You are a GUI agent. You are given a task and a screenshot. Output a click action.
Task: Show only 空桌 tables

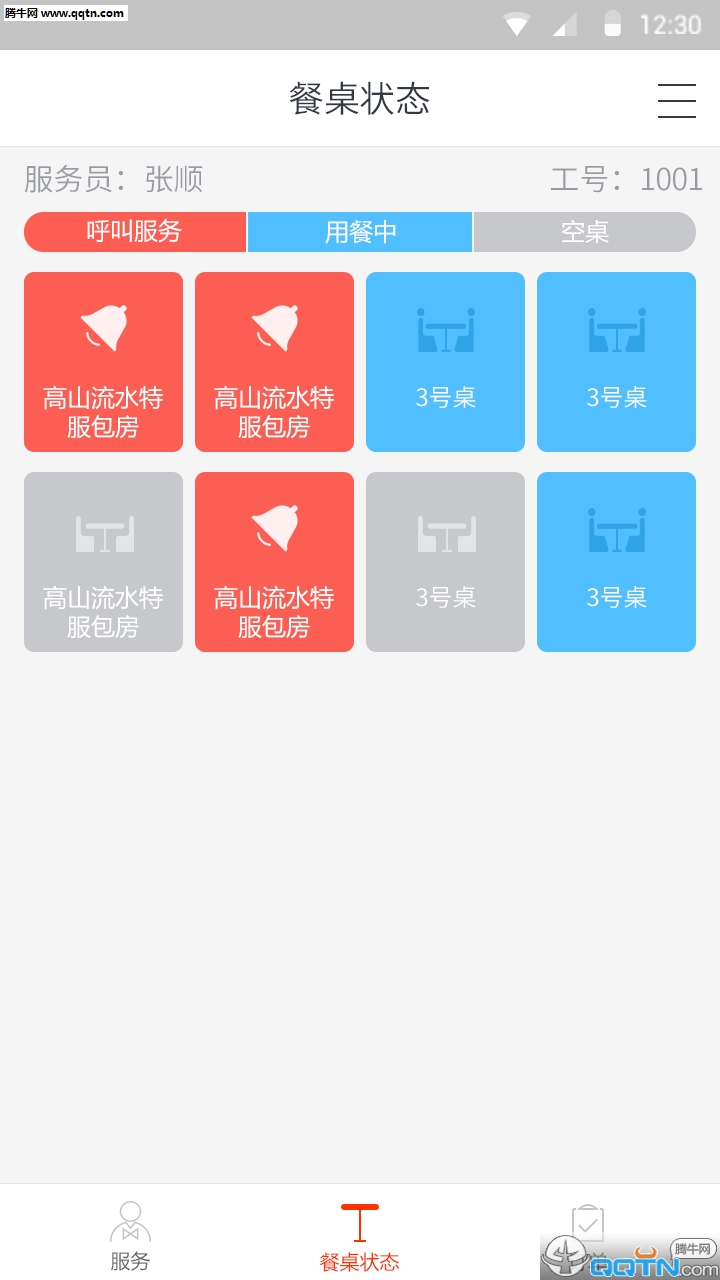coord(584,232)
